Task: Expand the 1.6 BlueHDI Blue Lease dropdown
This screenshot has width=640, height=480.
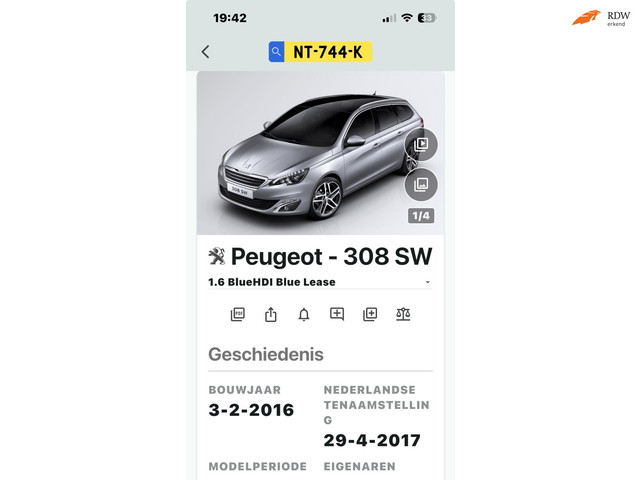Action: click(x=427, y=283)
